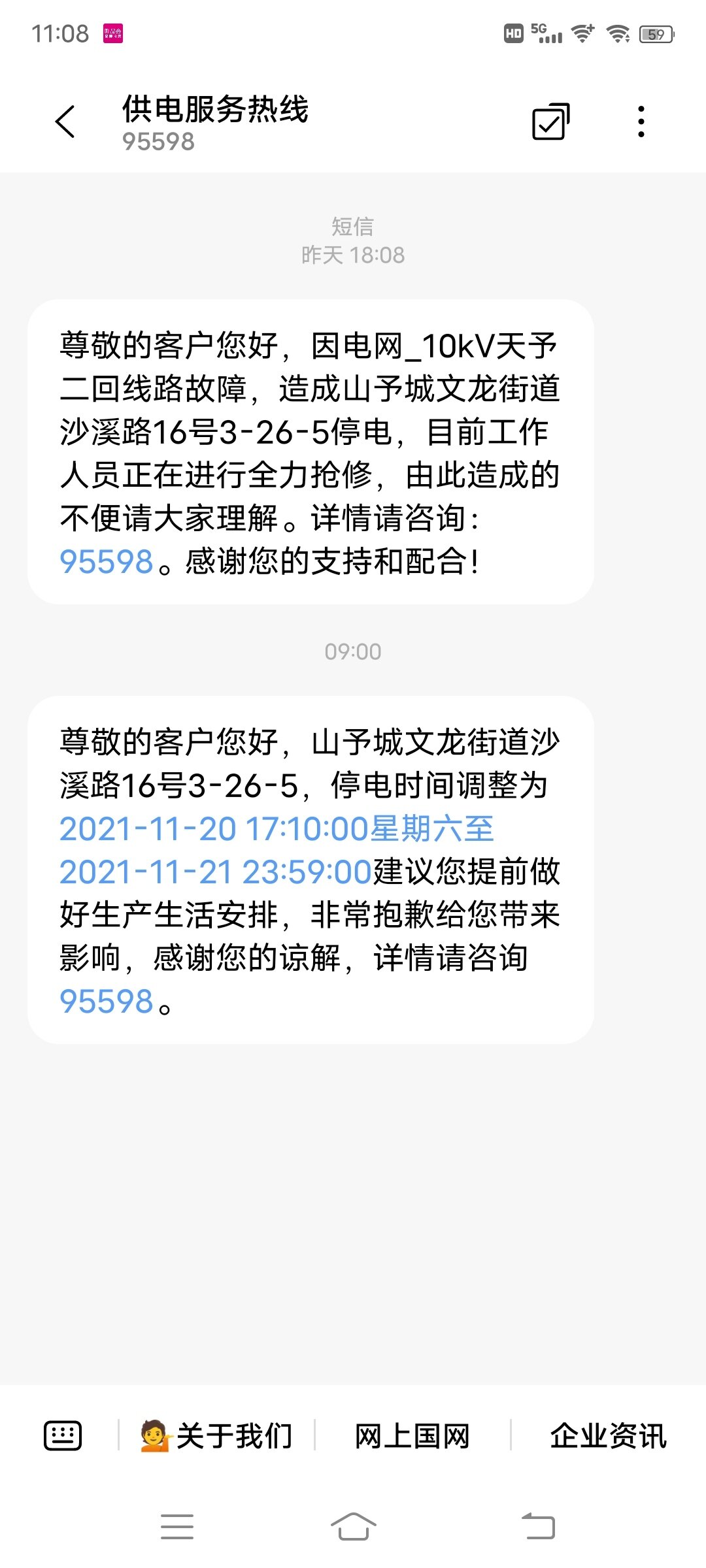Open the multi-select messages icon
The width and height of the screenshot is (706, 1568).
click(550, 122)
